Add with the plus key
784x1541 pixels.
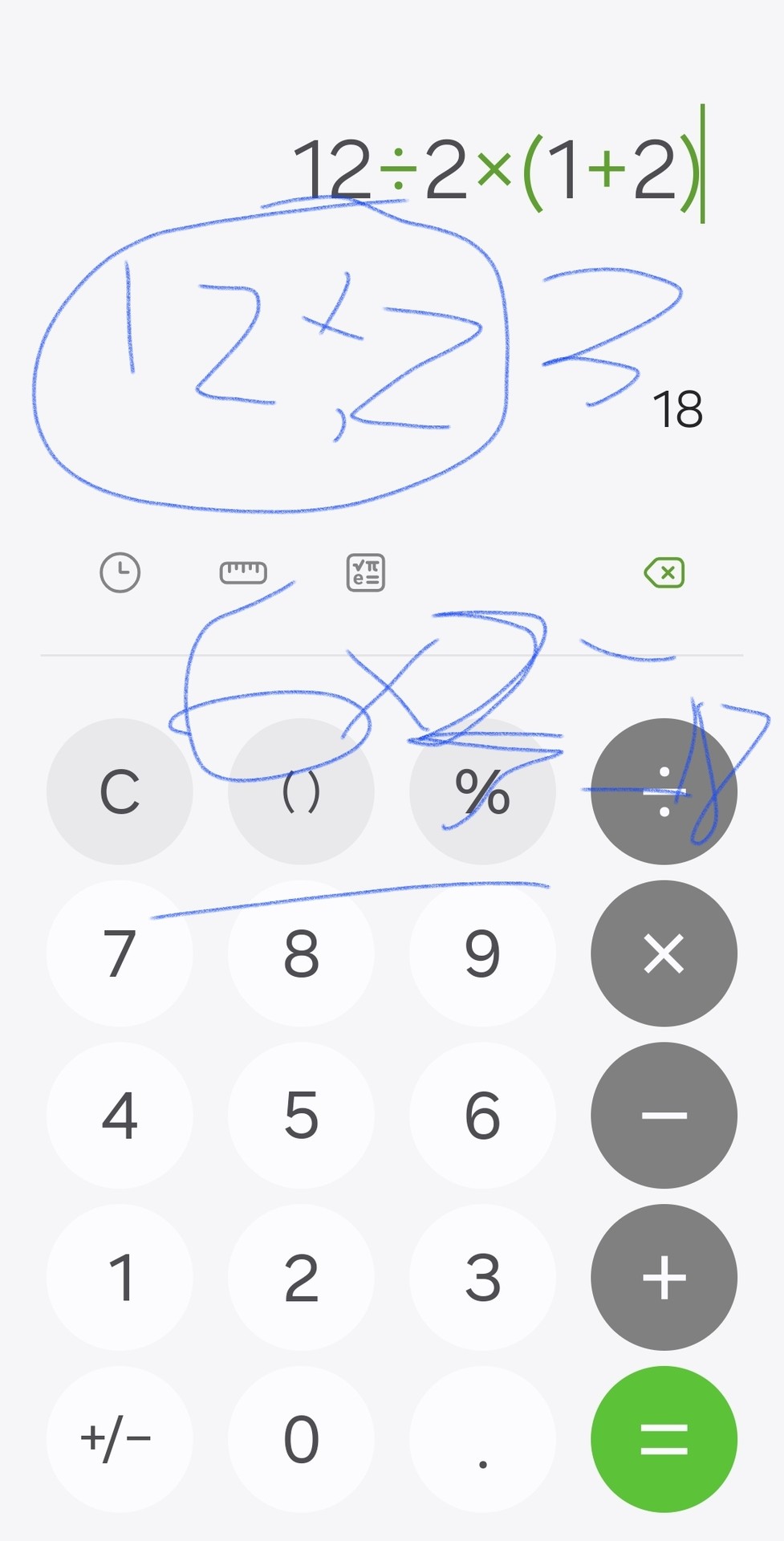664,1278
